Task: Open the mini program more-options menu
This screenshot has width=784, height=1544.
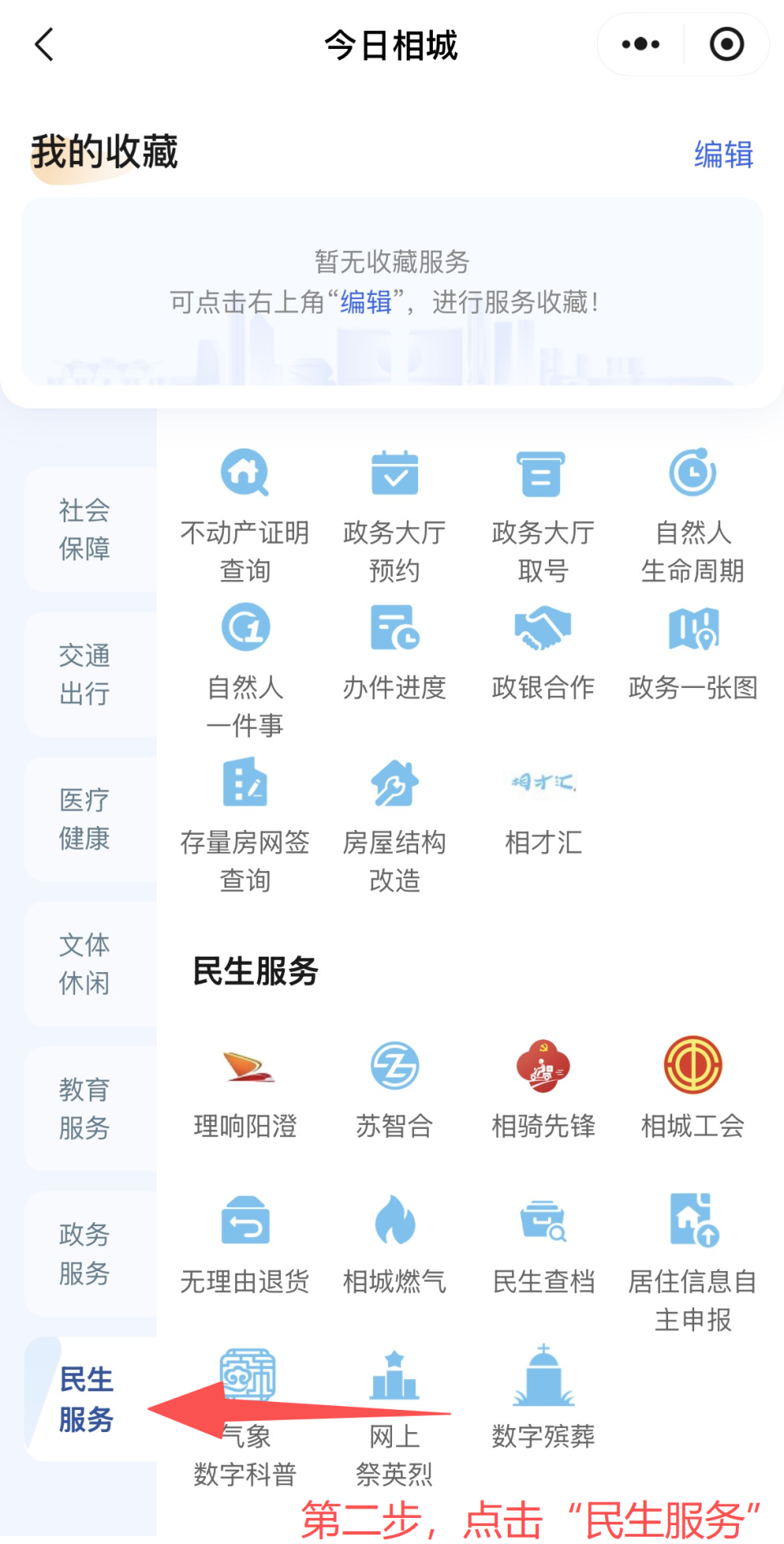Action: pyautogui.click(x=640, y=45)
